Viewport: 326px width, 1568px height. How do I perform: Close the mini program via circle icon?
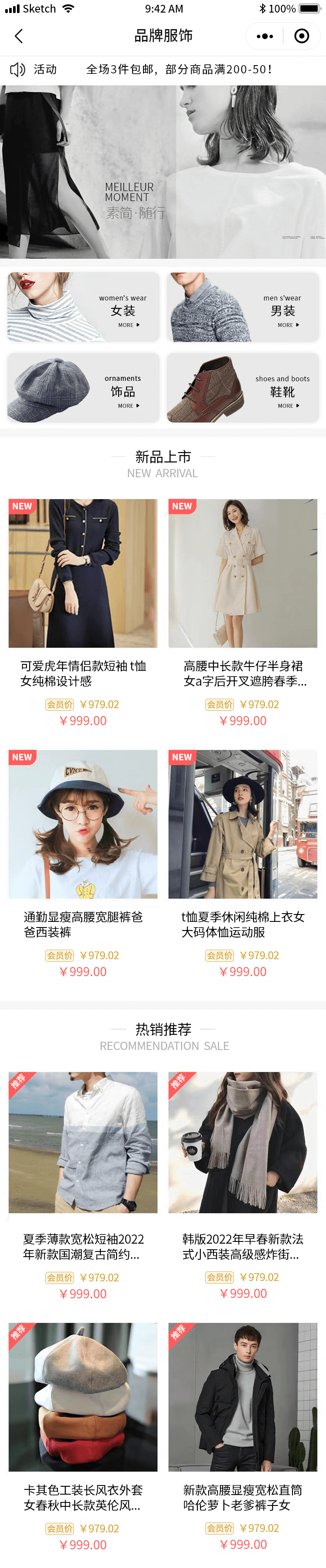pyautogui.click(x=301, y=36)
